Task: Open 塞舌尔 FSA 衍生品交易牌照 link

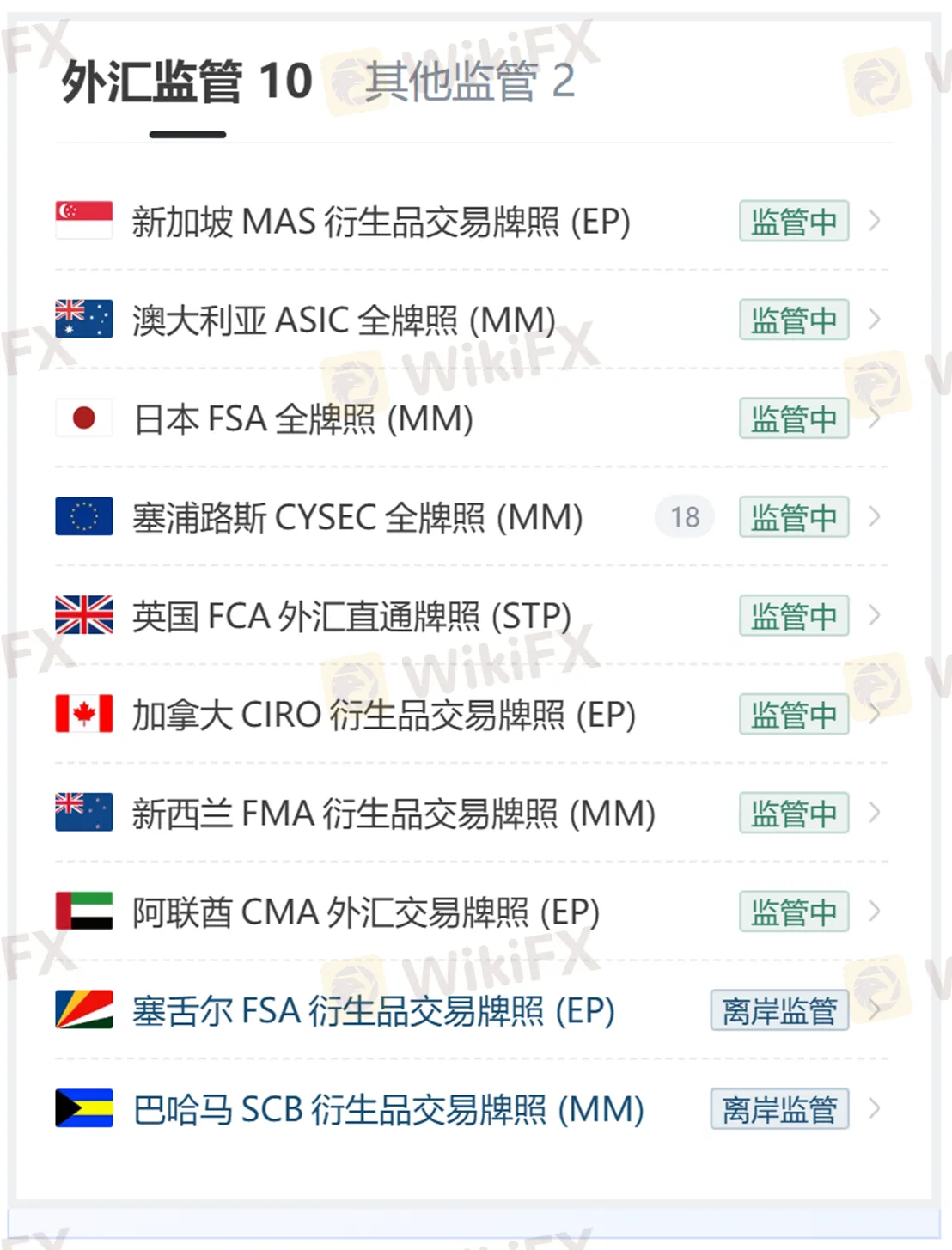Action: (x=373, y=1011)
